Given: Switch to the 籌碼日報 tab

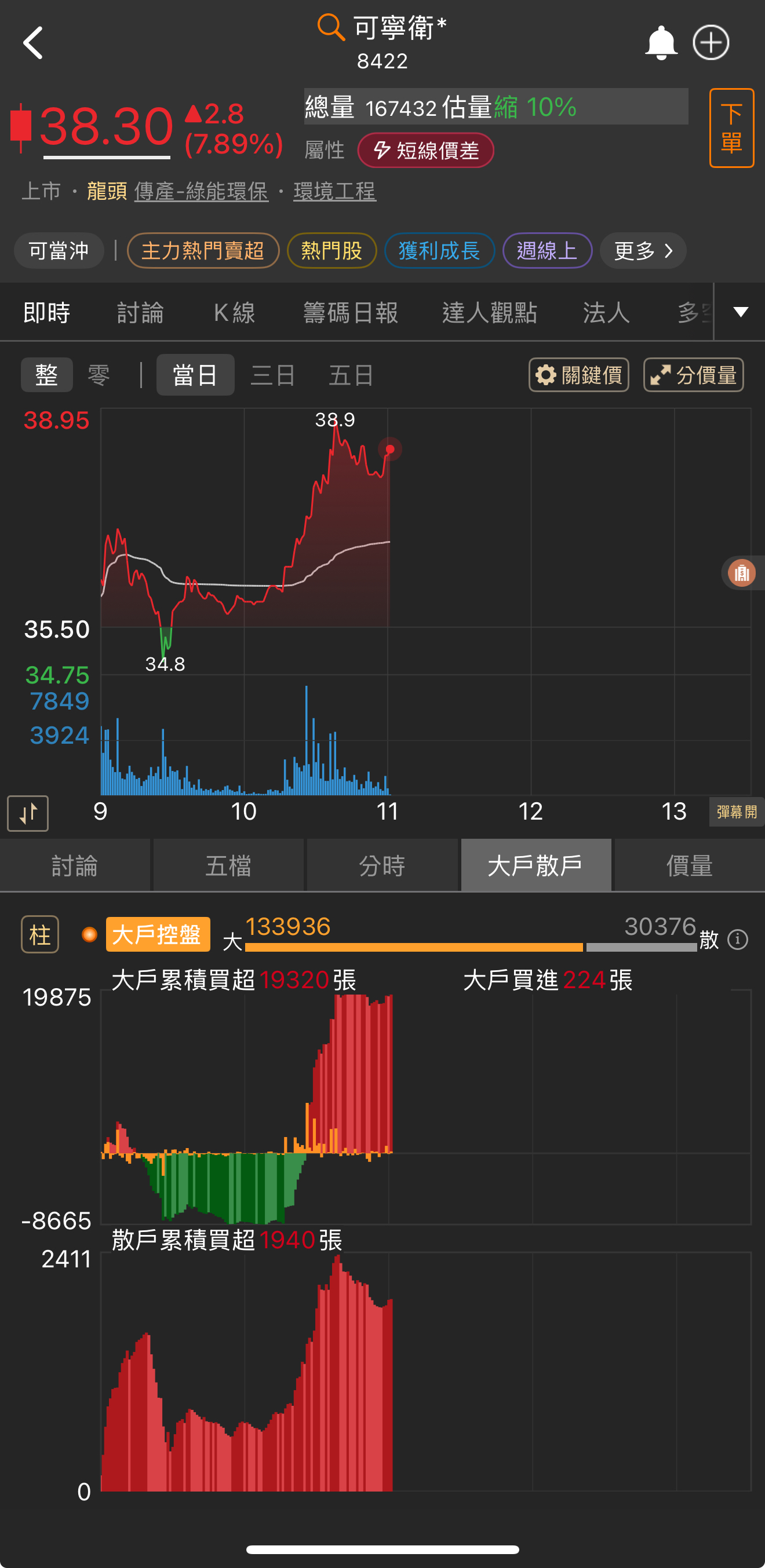Looking at the screenshot, I should click(351, 313).
